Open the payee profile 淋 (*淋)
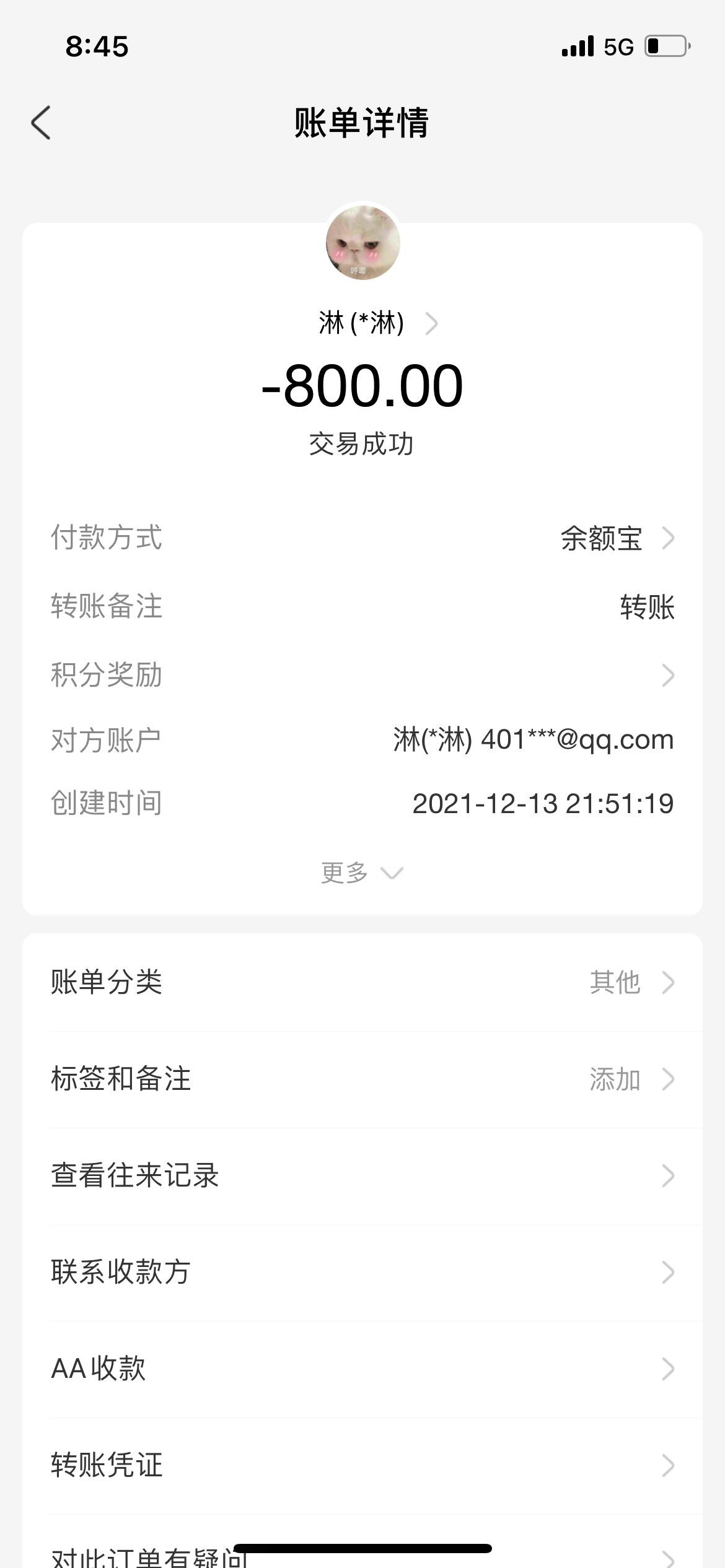This screenshot has width=725, height=1568. click(x=377, y=323)
